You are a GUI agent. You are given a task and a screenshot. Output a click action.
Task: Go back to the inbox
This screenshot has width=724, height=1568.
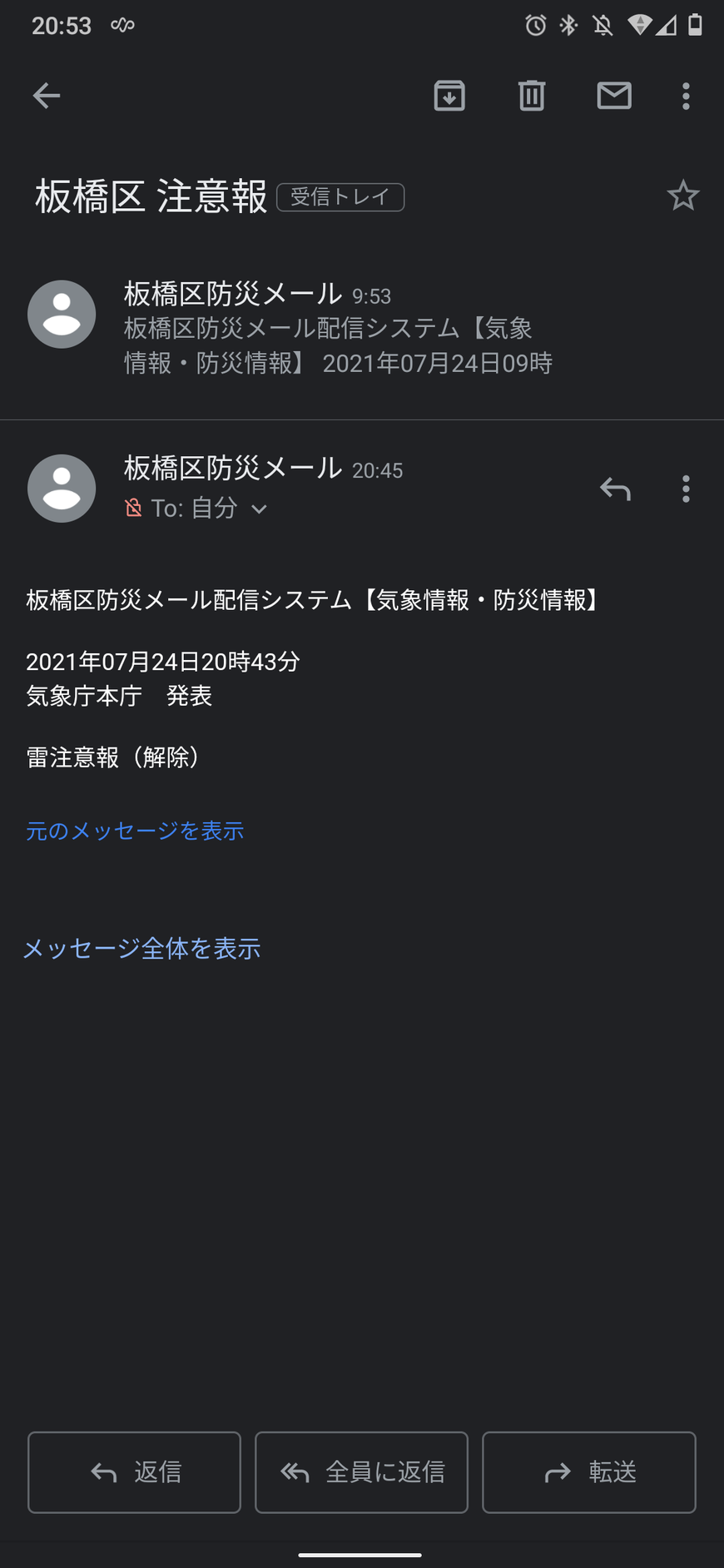(x=47, y=96)
